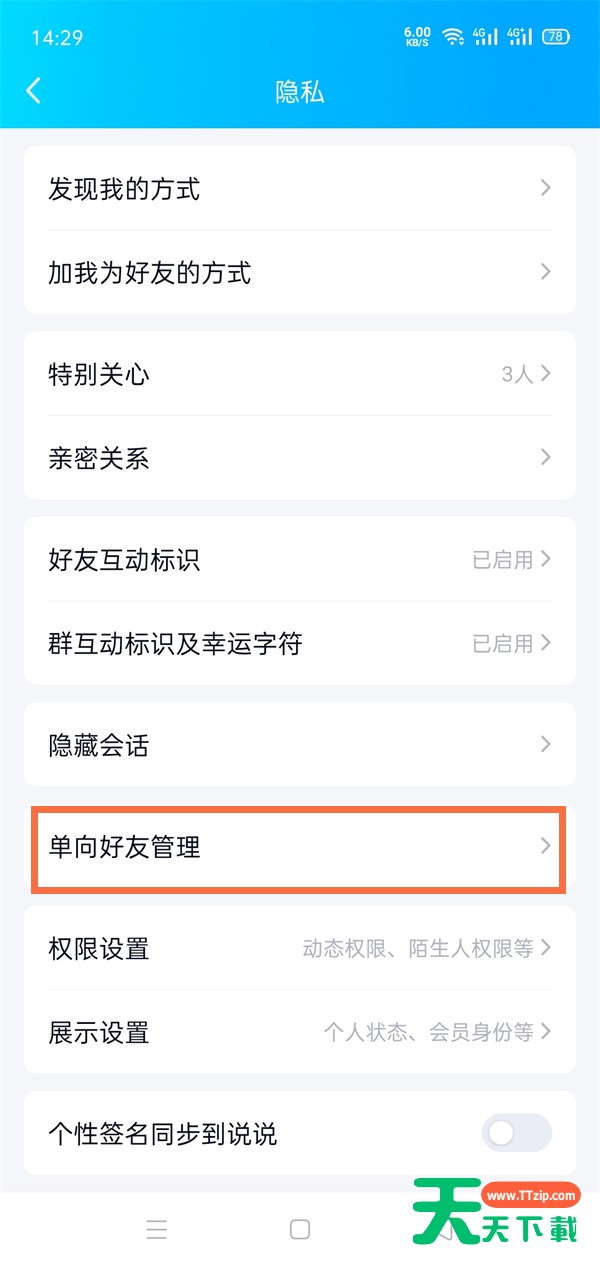Open 隐藏会话 settings
The width and height of the screenshot is (600, 1266).
(300, 744)
